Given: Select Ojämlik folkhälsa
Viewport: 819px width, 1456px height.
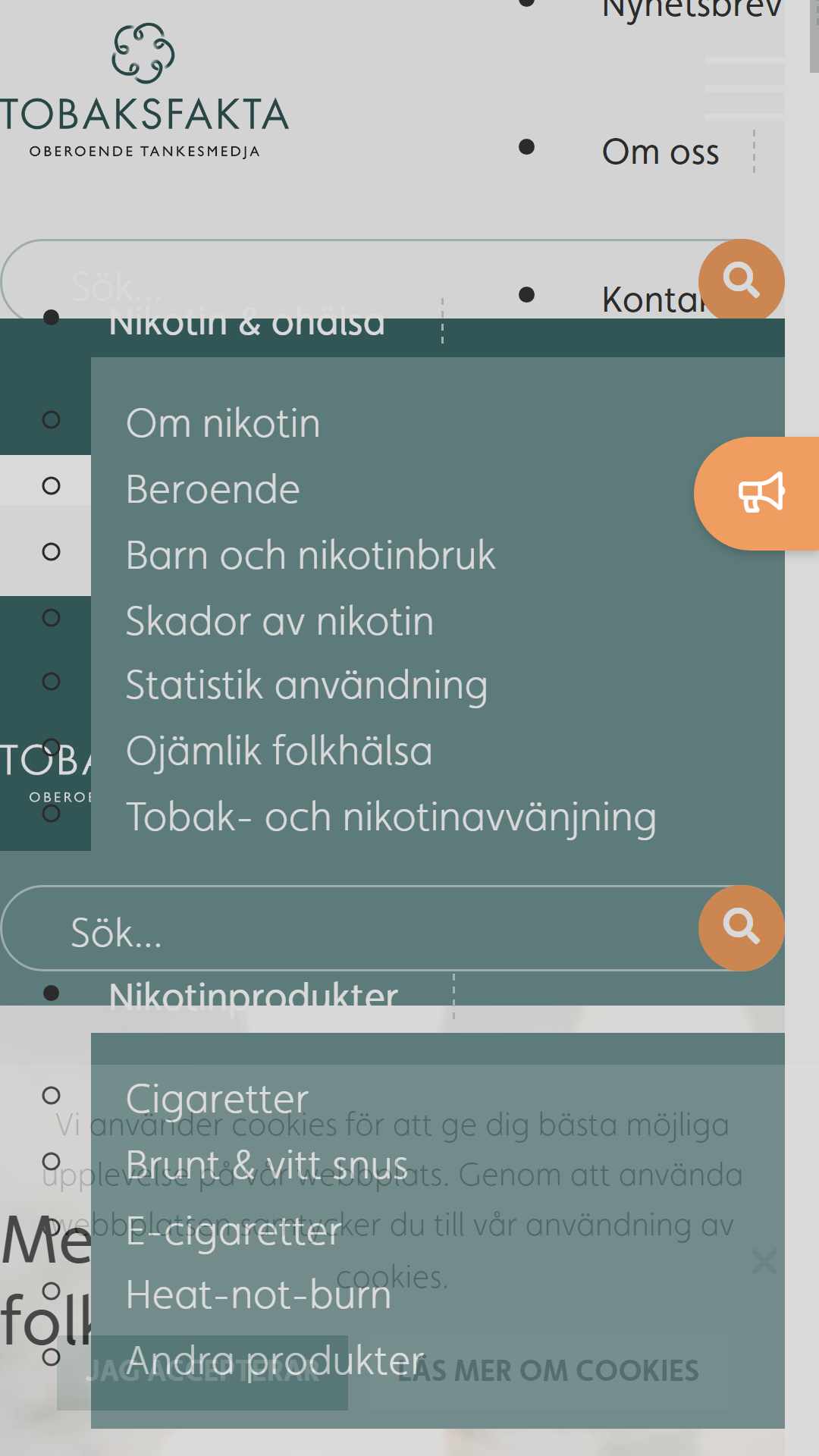Looking at the screenshot, I should click(x=279, y=752).
